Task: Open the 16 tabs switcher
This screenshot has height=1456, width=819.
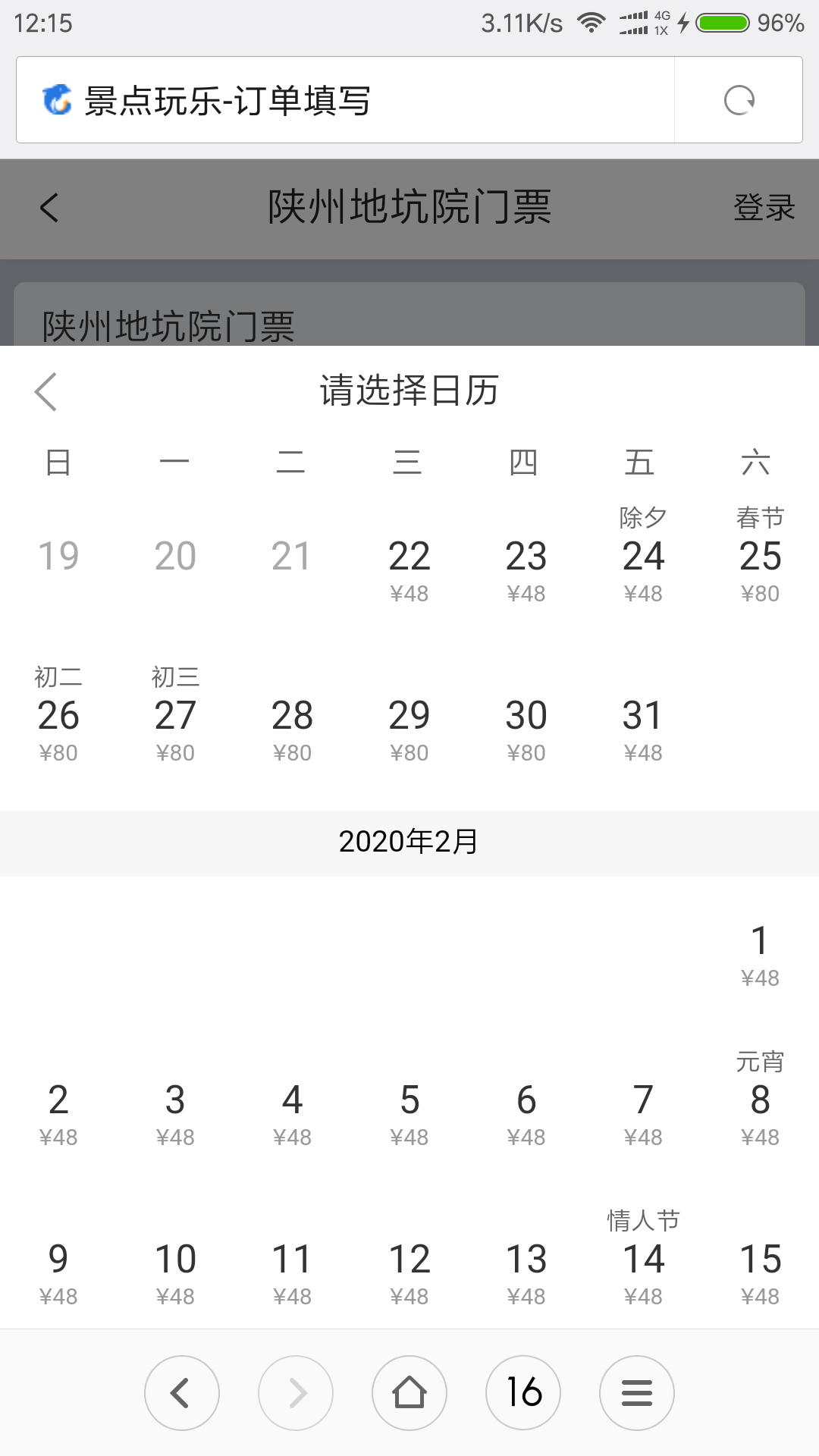Action: (523, 1393)
